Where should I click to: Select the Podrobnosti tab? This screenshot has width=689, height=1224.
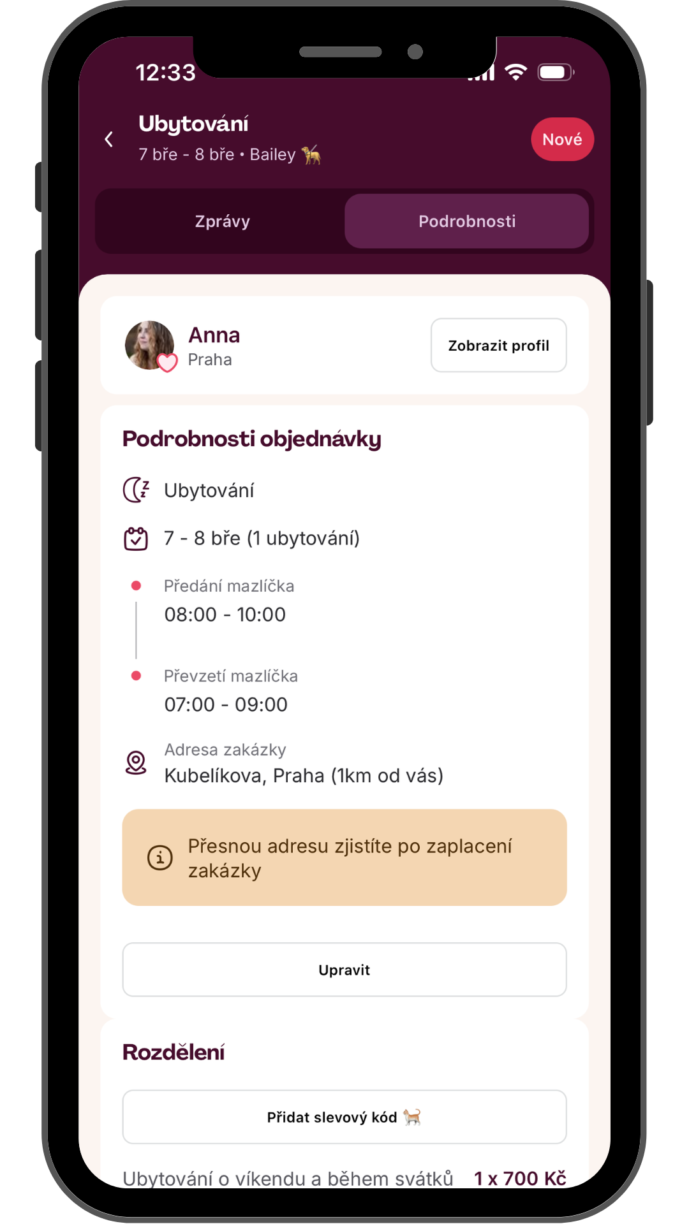pyautogui.click(x=466, y=221)
